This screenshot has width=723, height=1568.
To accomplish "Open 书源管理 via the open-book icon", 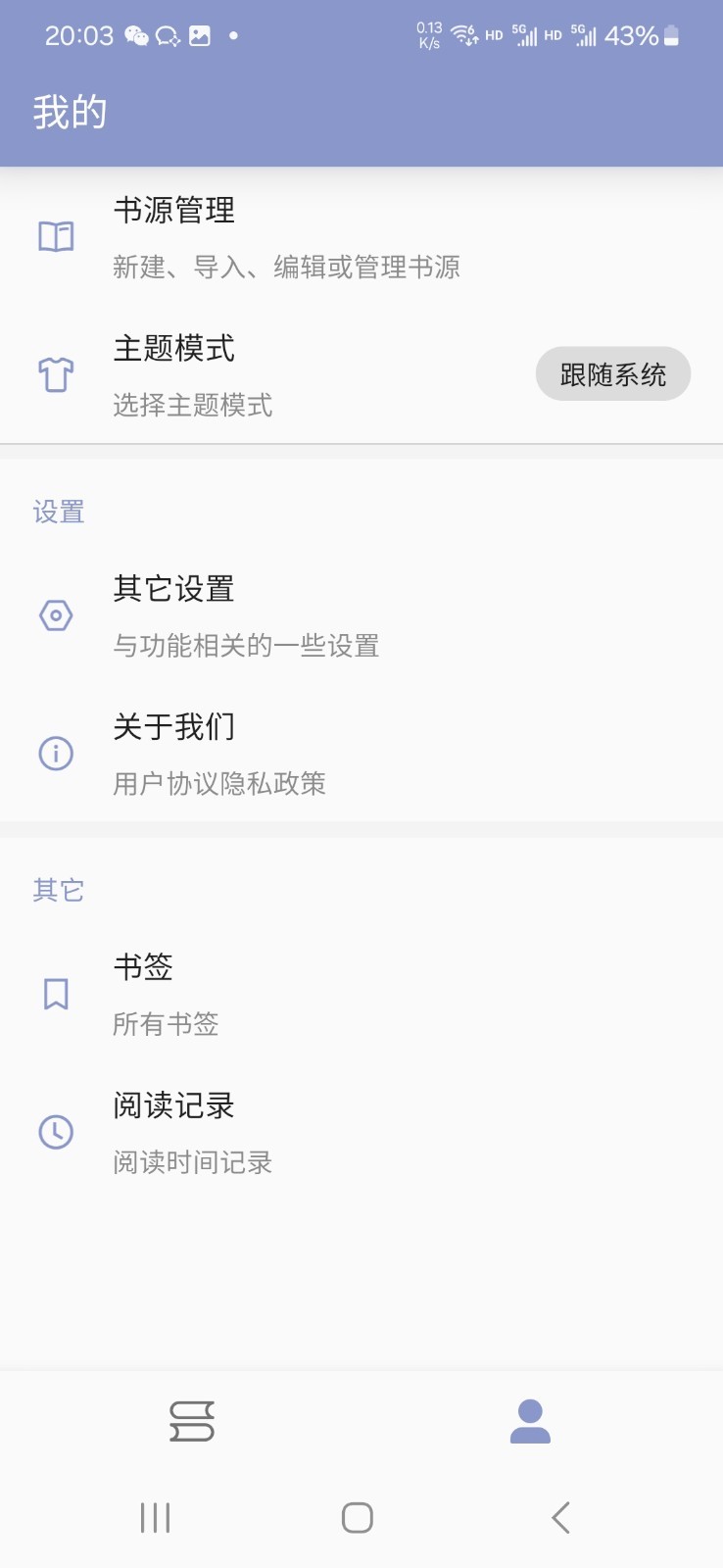I will (x=56, y=235).
